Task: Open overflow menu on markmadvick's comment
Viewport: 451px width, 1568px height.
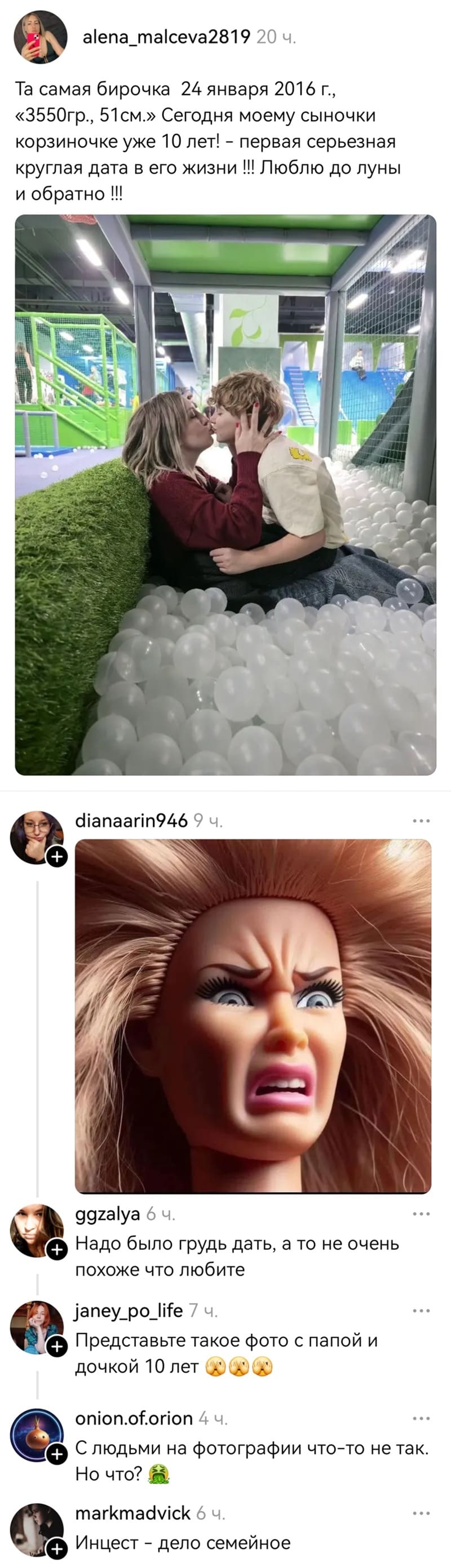Action: (421, 1514)
